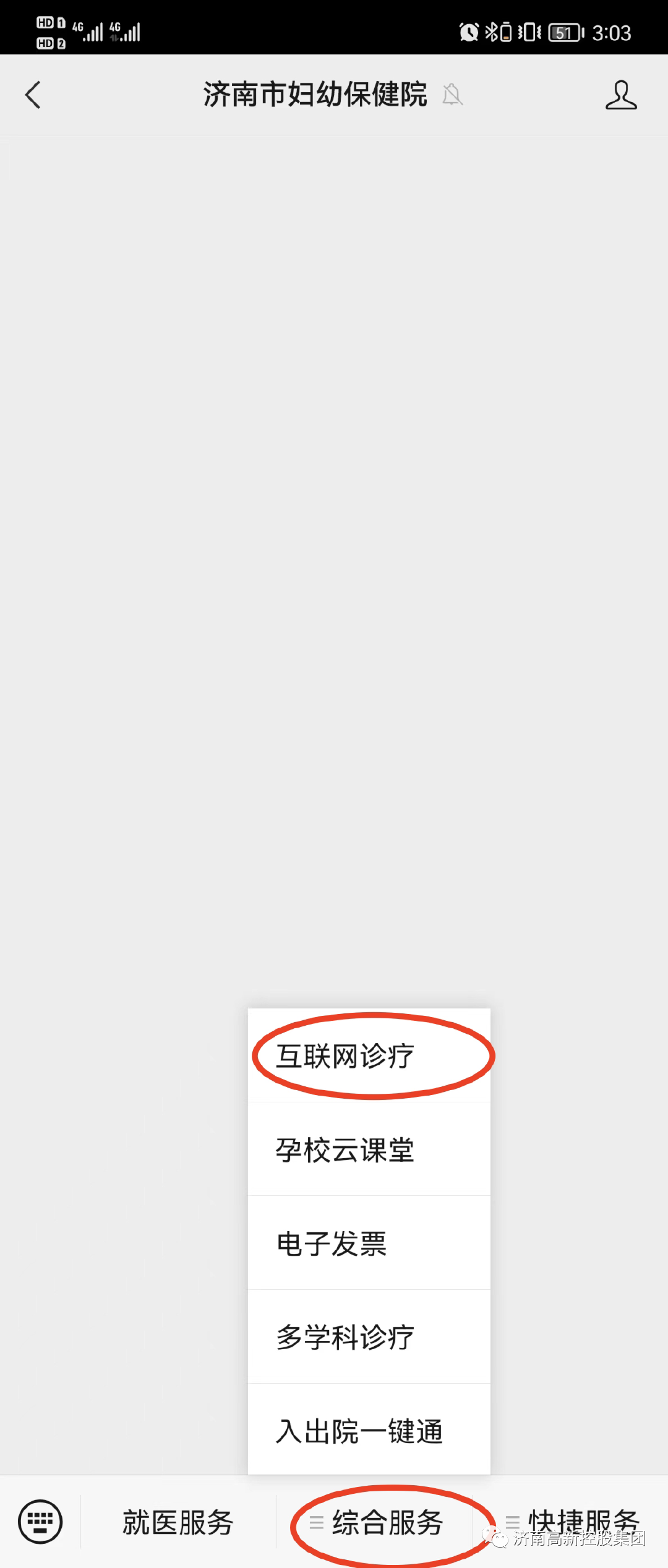Open 多学科诊疗 option
The width and height of the screenshot is (668, 1568).
(x=369, y=1337)
